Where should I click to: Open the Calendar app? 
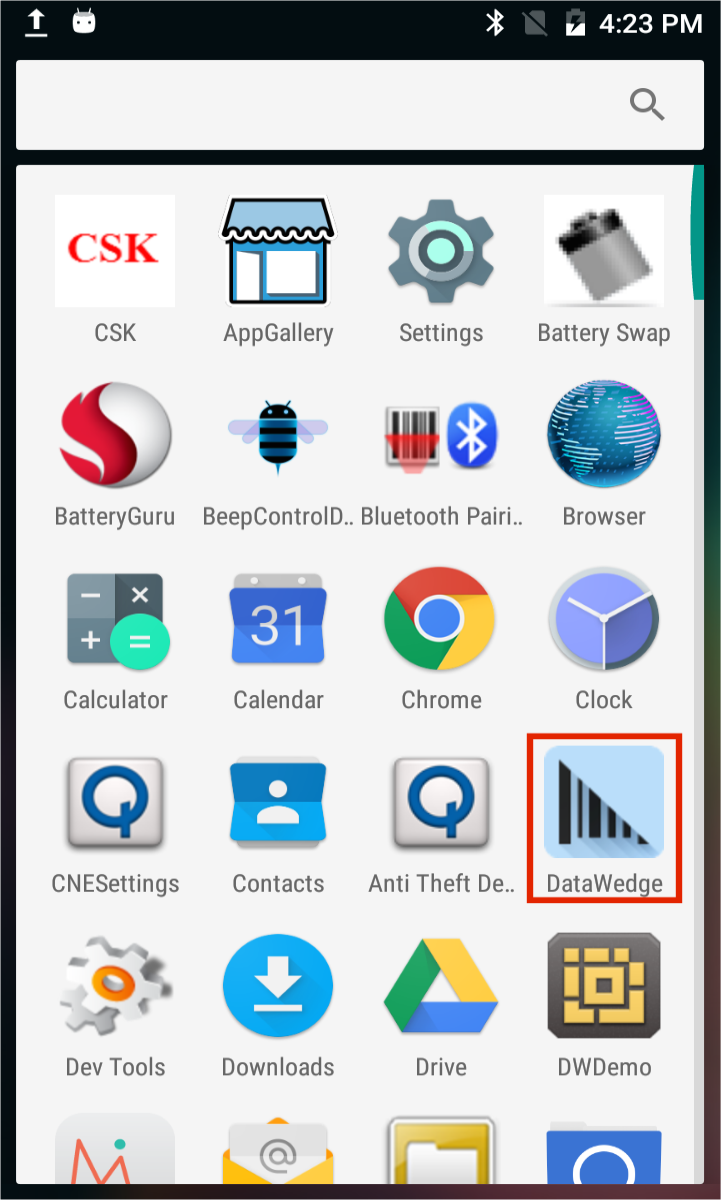[x=277, y=620]
